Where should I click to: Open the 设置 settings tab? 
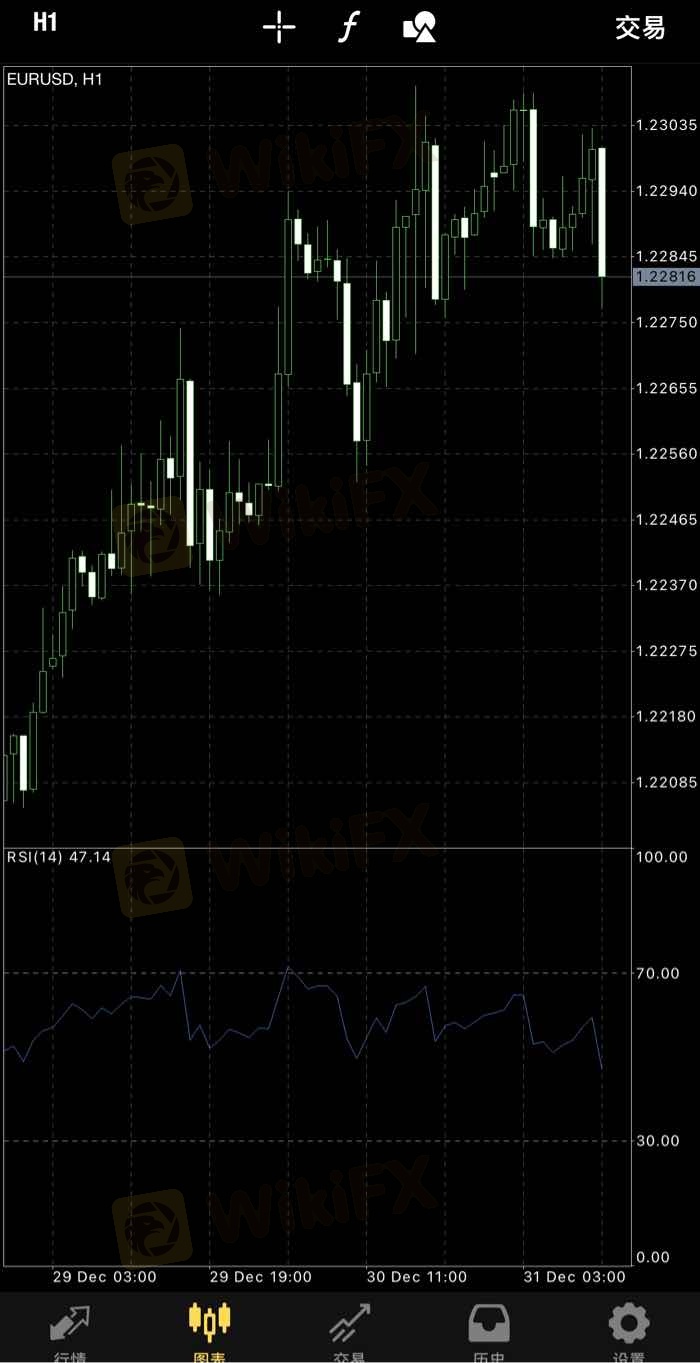pos(629,1332)
